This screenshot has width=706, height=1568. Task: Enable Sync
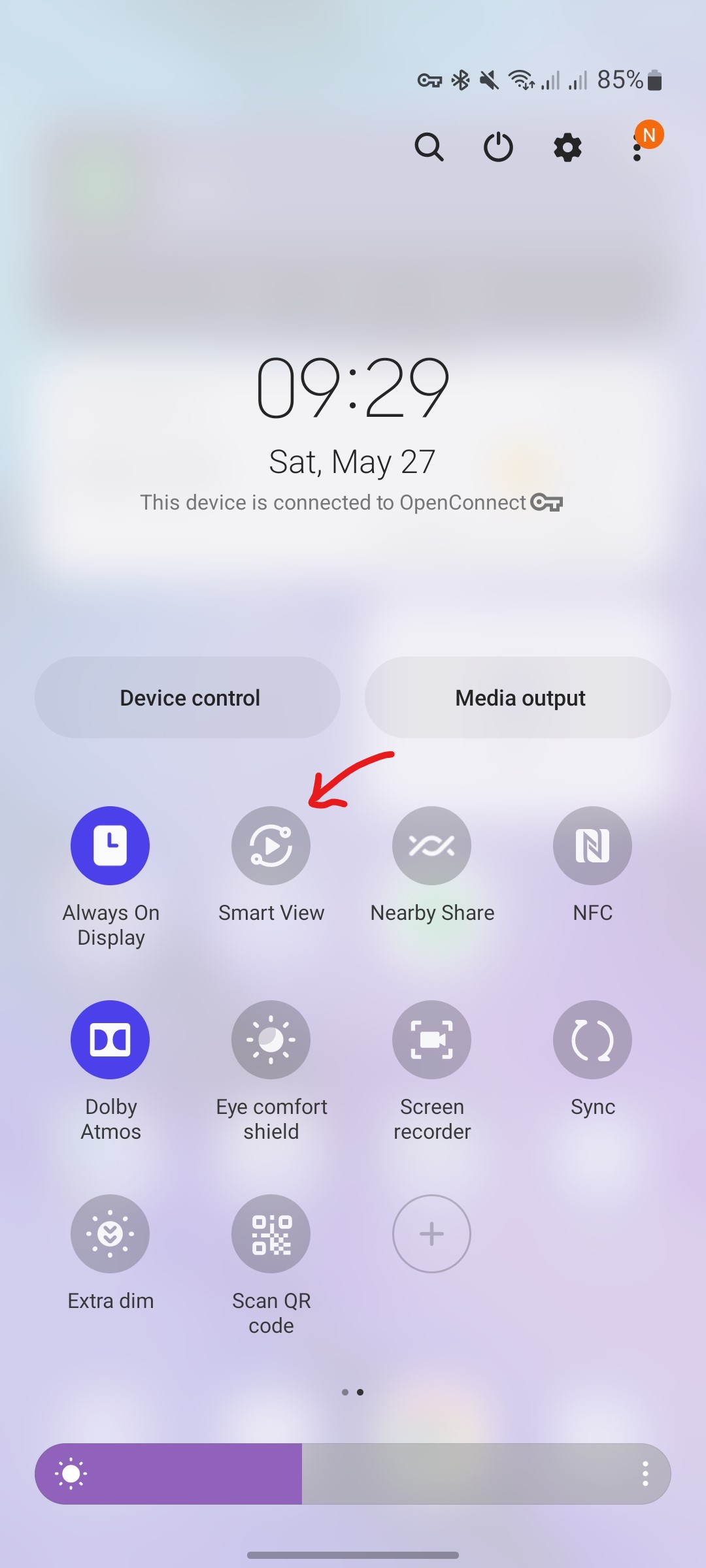592,1039
